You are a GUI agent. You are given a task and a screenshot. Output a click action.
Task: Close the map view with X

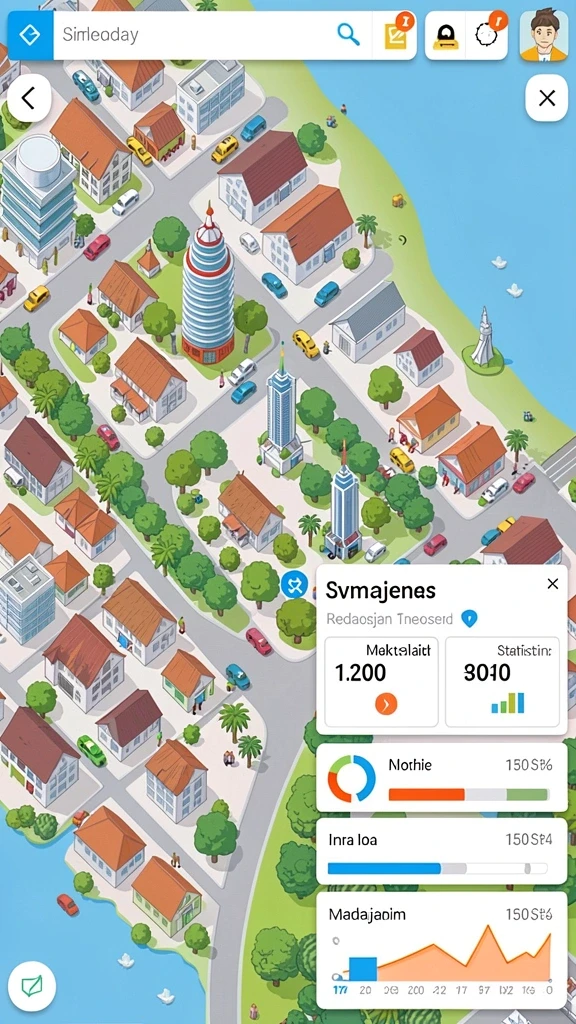pyautogui.click(x=547, y=99)
